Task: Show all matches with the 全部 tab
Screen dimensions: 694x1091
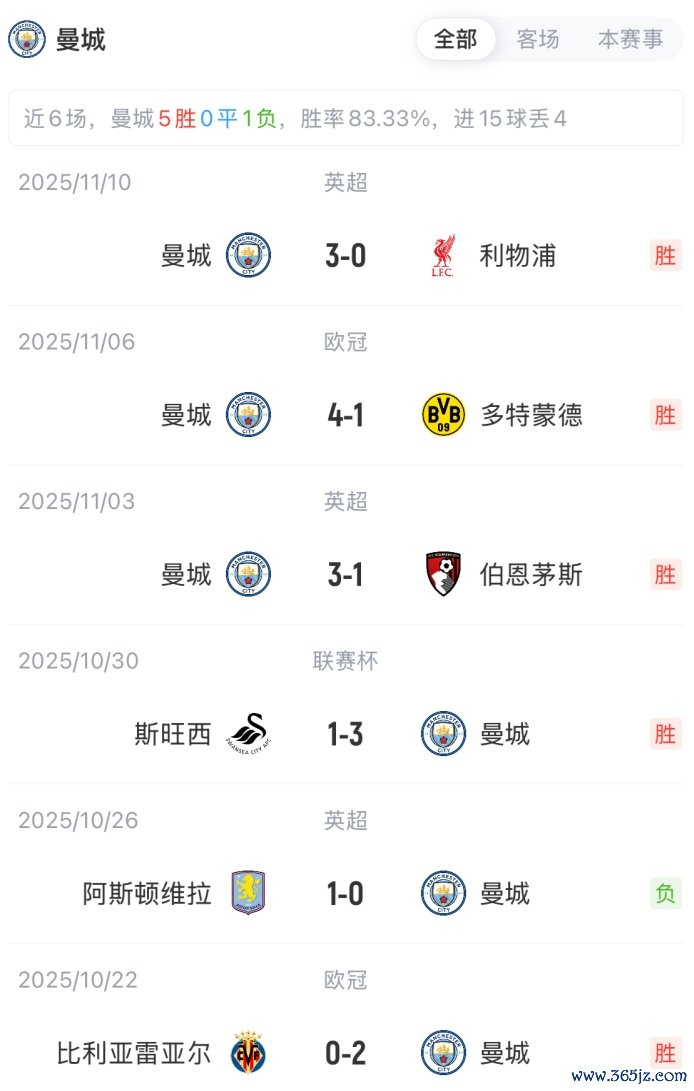Action: (x=455, y=39)
